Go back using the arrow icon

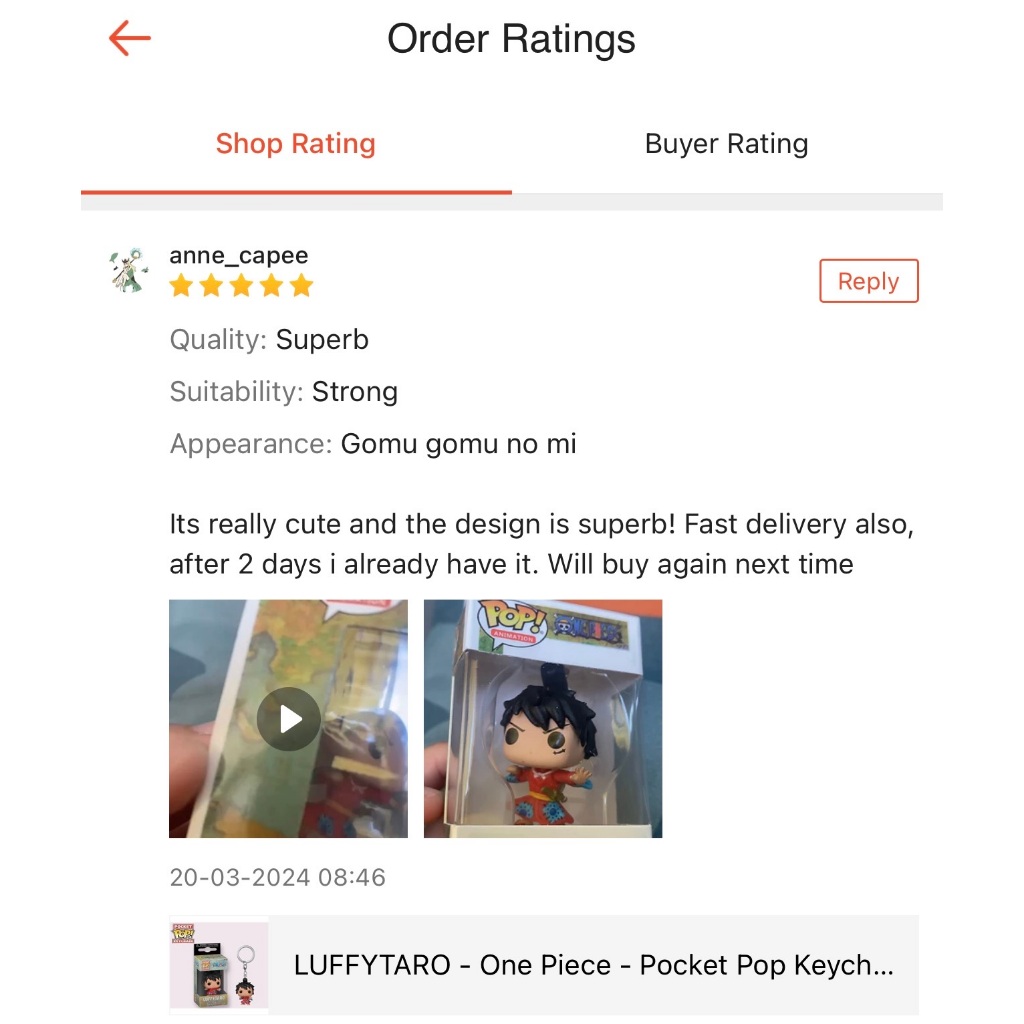coord(129,38)
